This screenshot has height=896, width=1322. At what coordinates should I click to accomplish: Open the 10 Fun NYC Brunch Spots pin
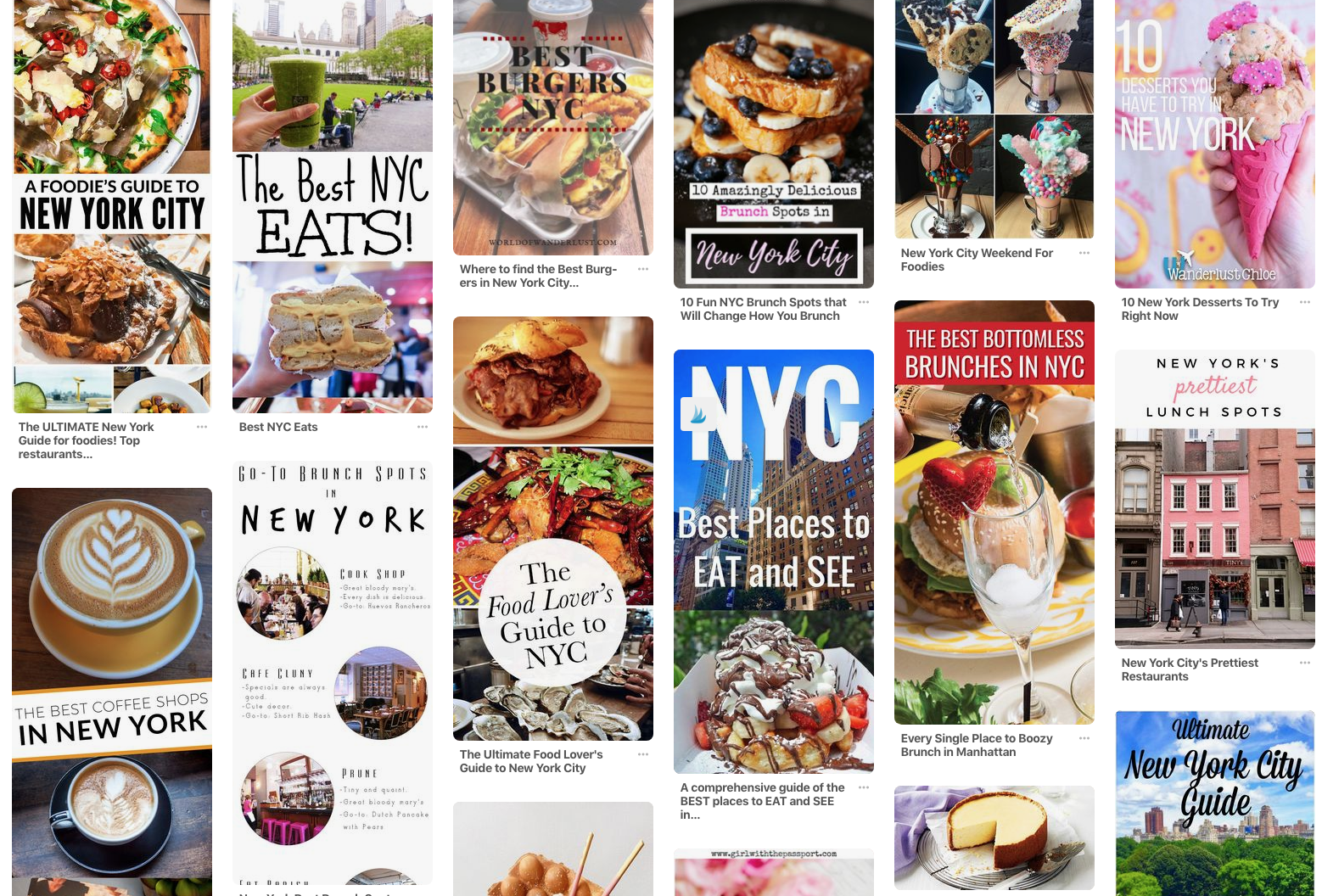click(773, 144)
